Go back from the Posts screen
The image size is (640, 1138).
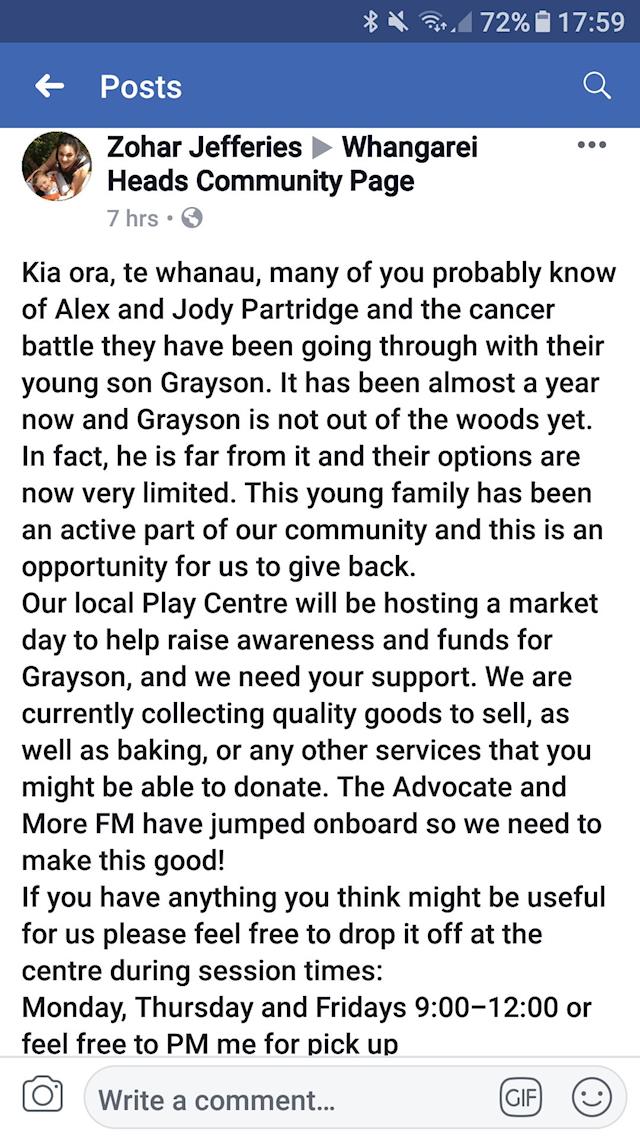tap(48, 87)
